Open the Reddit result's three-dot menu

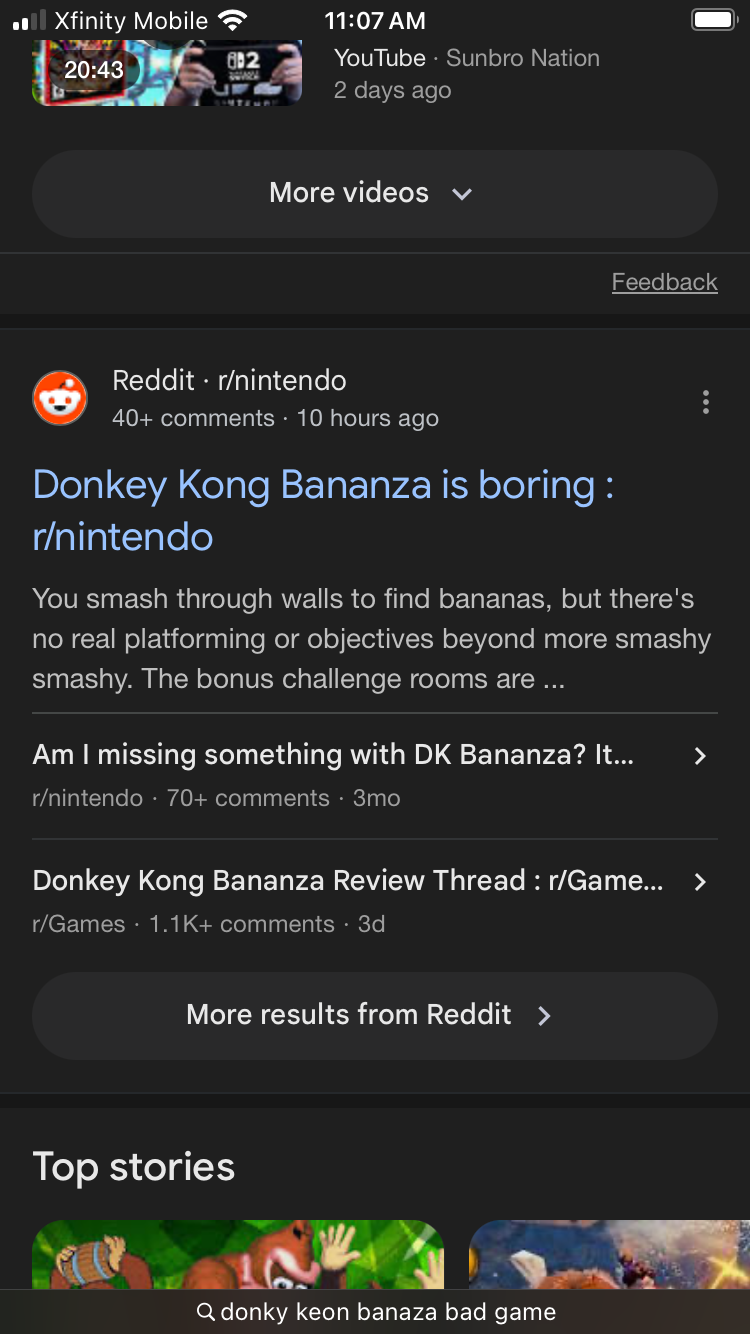(705, 402)
